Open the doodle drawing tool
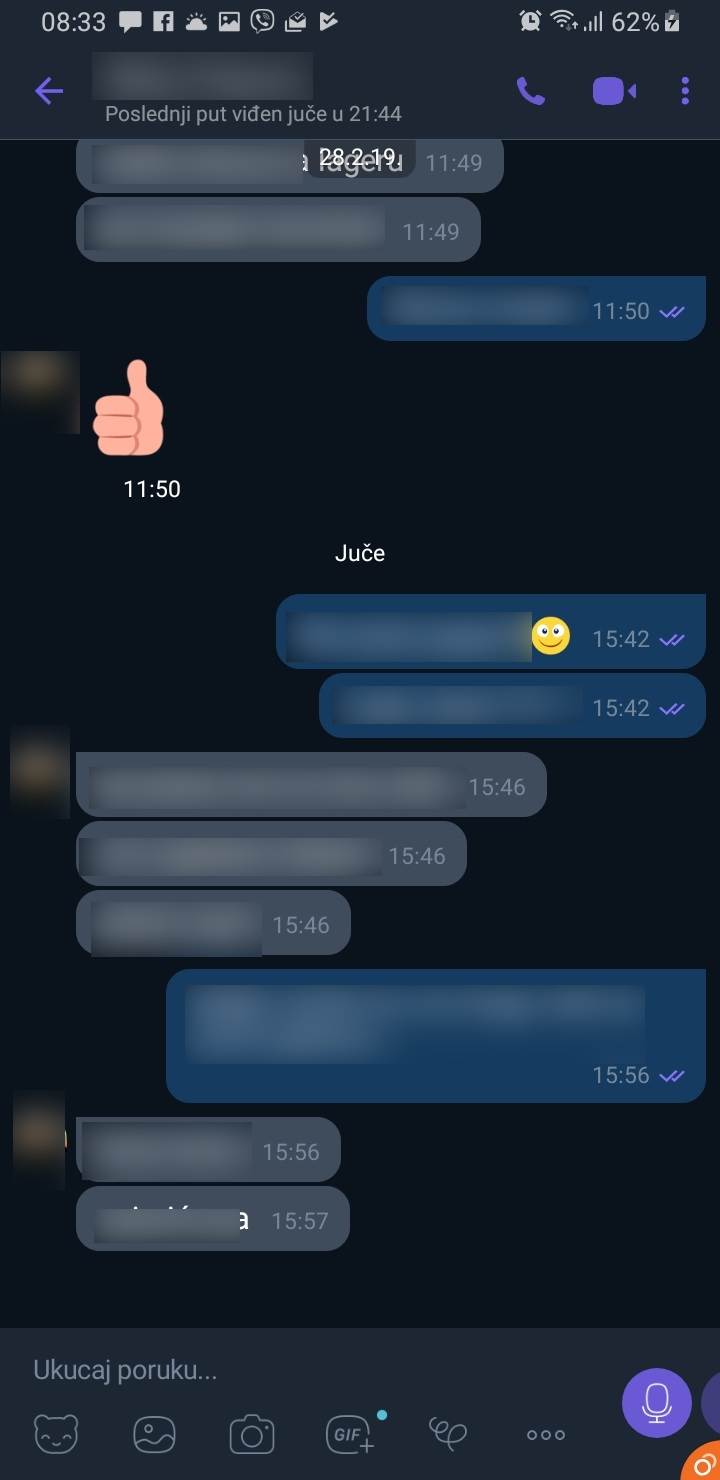 [x=447, y=1435]
